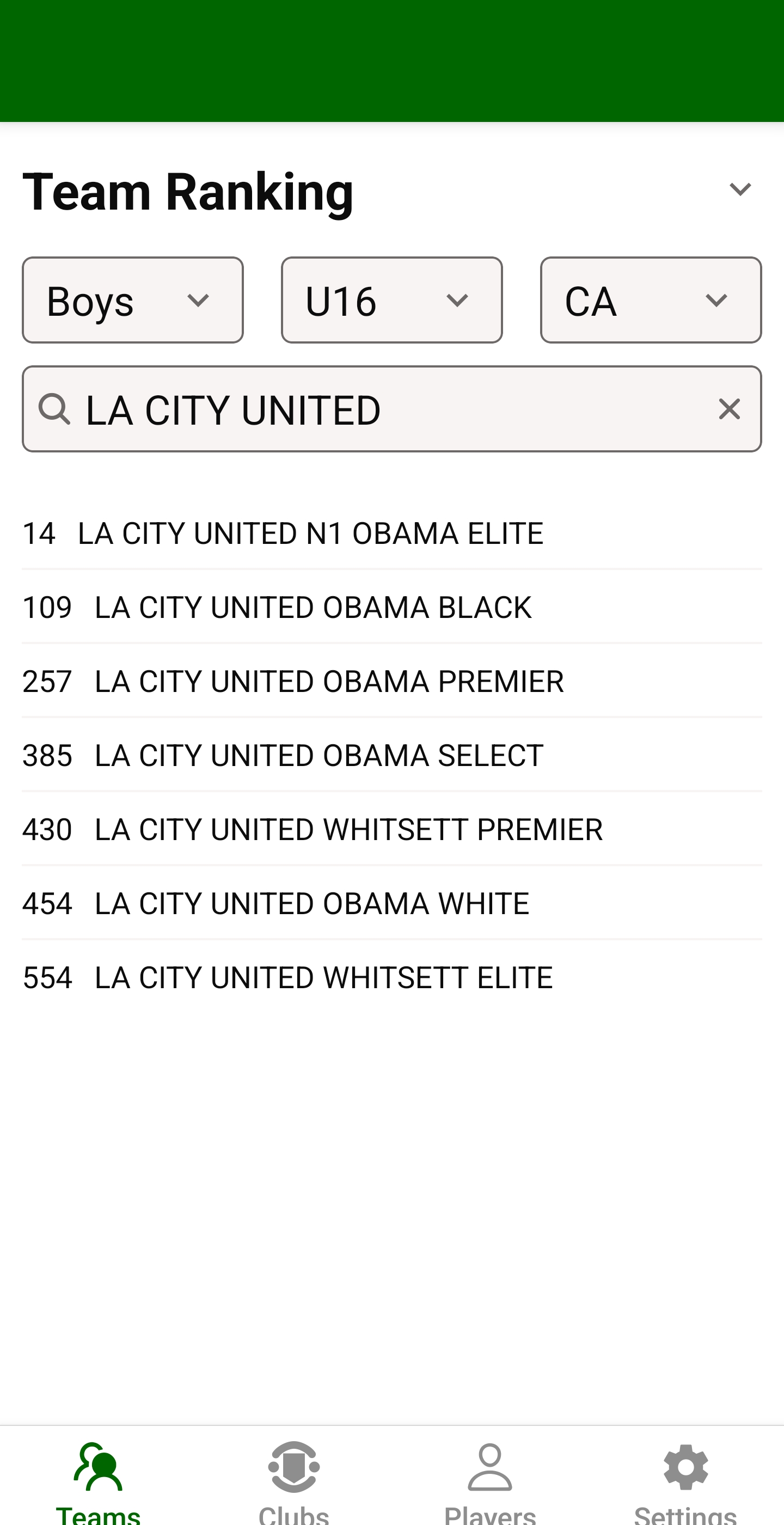Select LA CITY UNITED OBAMA WHITE
The image size is (784, 1525).
tap(392, 903)
